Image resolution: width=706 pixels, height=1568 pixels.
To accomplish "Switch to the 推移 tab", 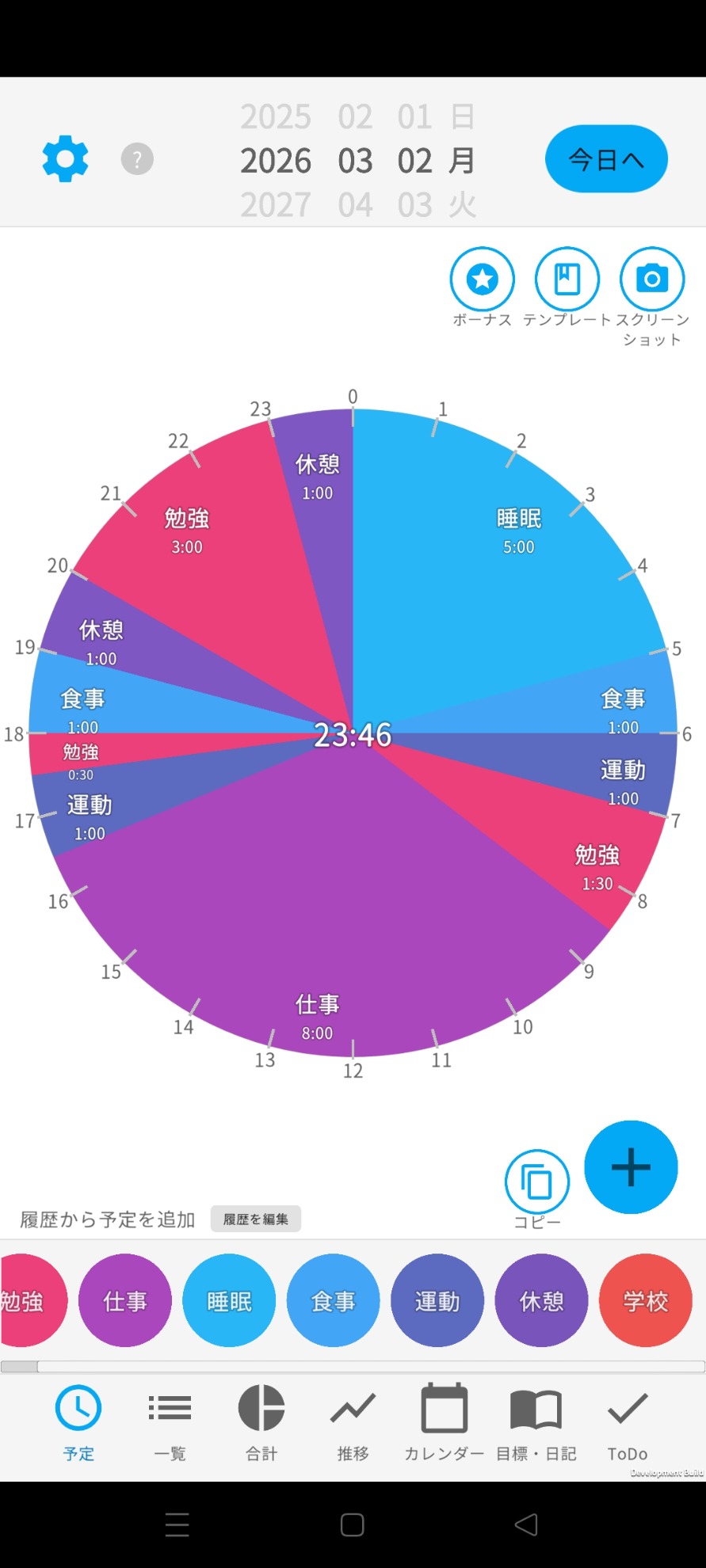I will coord(353,1423).
